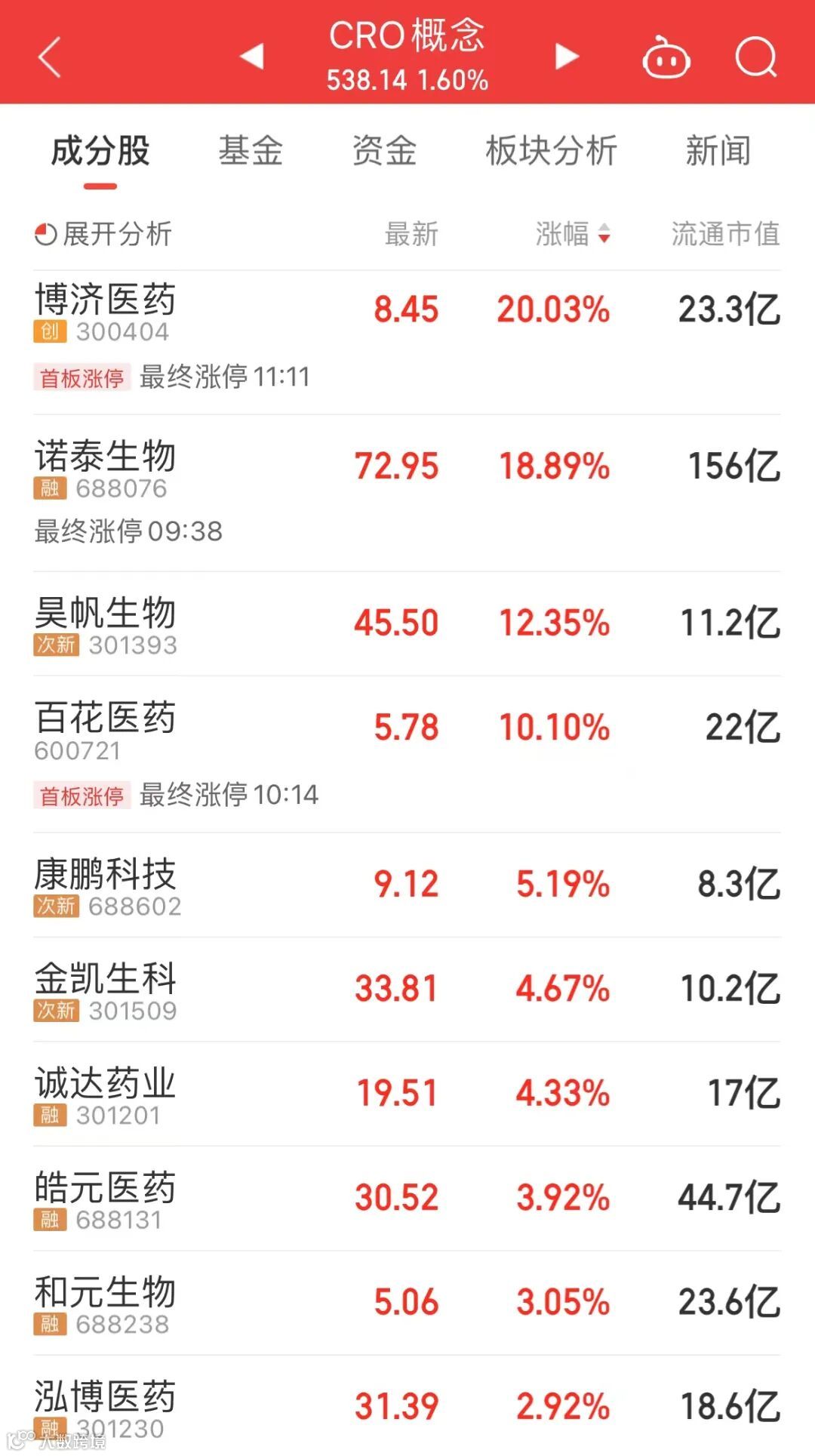
Task: Go back using the top-left arrow
Action: tap(50, 57)
